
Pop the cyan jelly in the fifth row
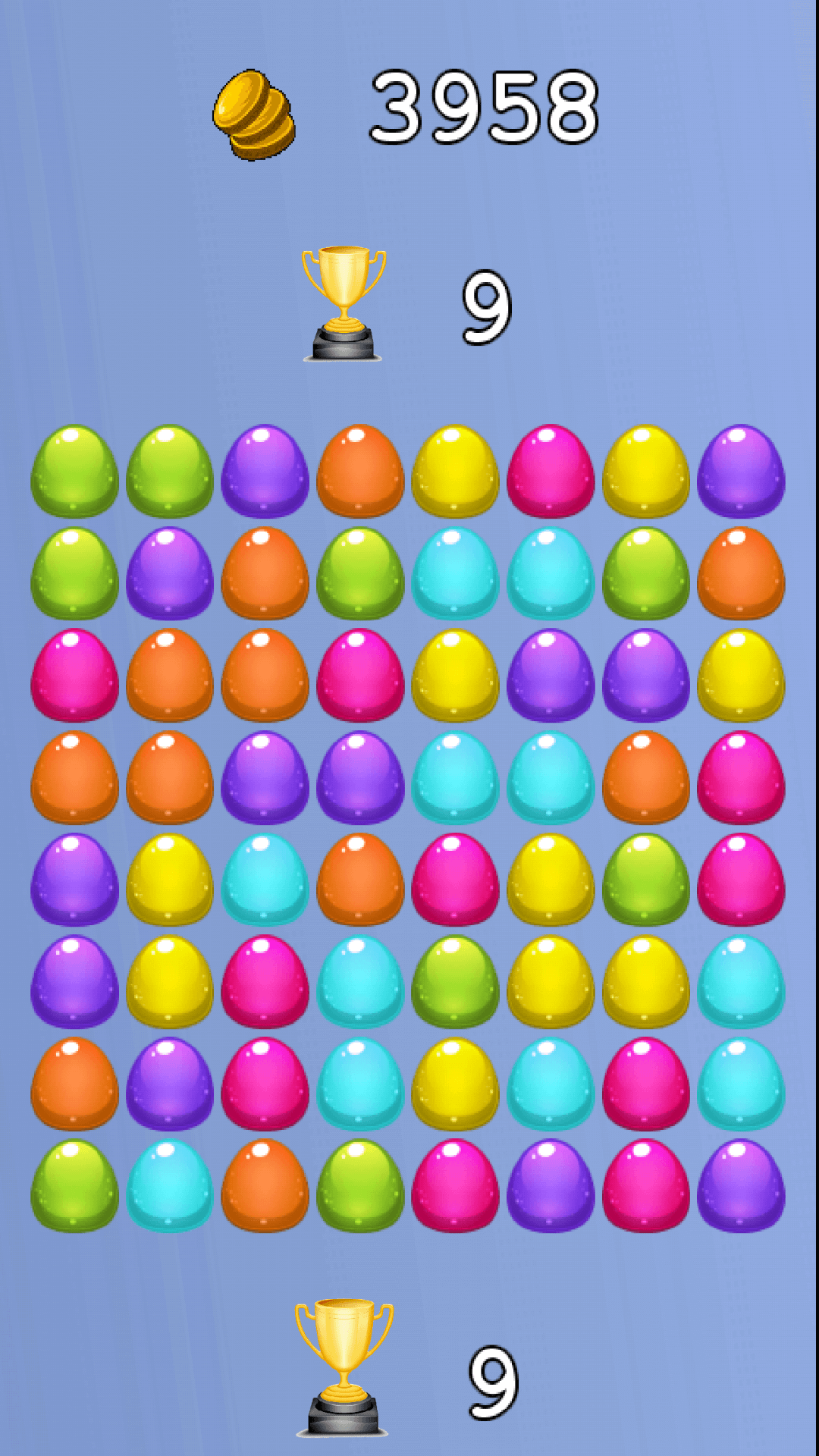265,880
